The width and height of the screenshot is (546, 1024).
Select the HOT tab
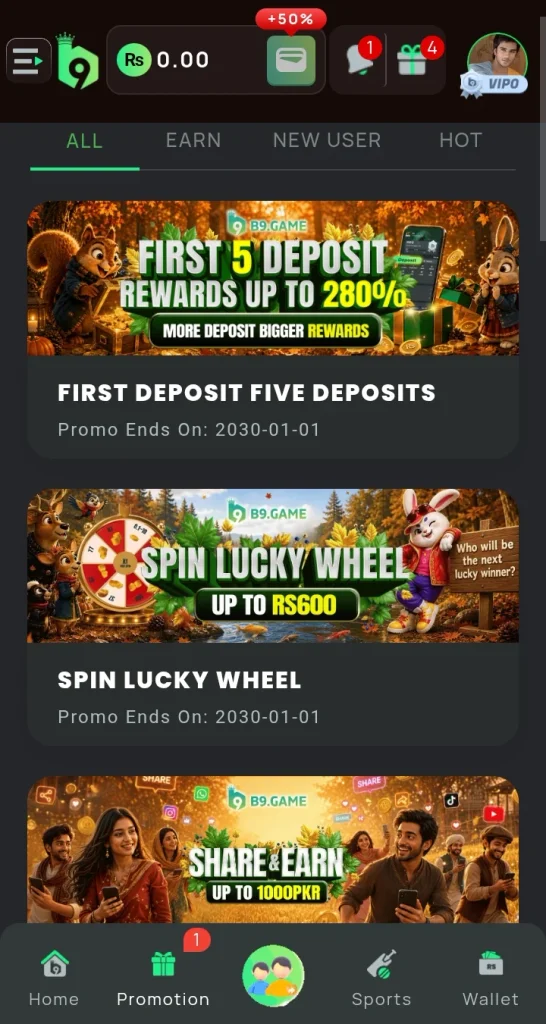[460, 140]
